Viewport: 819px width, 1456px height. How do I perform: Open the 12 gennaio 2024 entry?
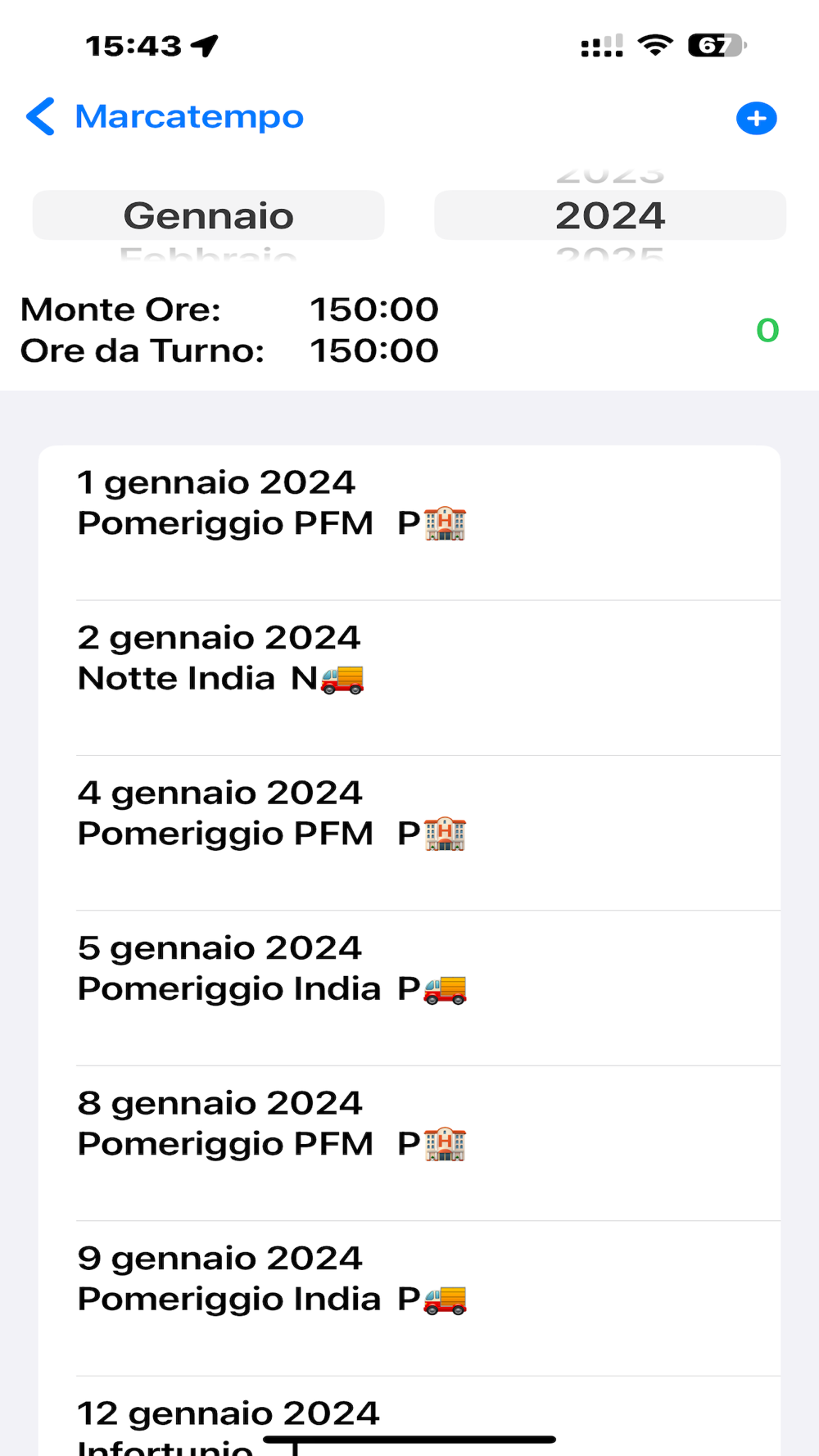click(x=409, y=1417)
